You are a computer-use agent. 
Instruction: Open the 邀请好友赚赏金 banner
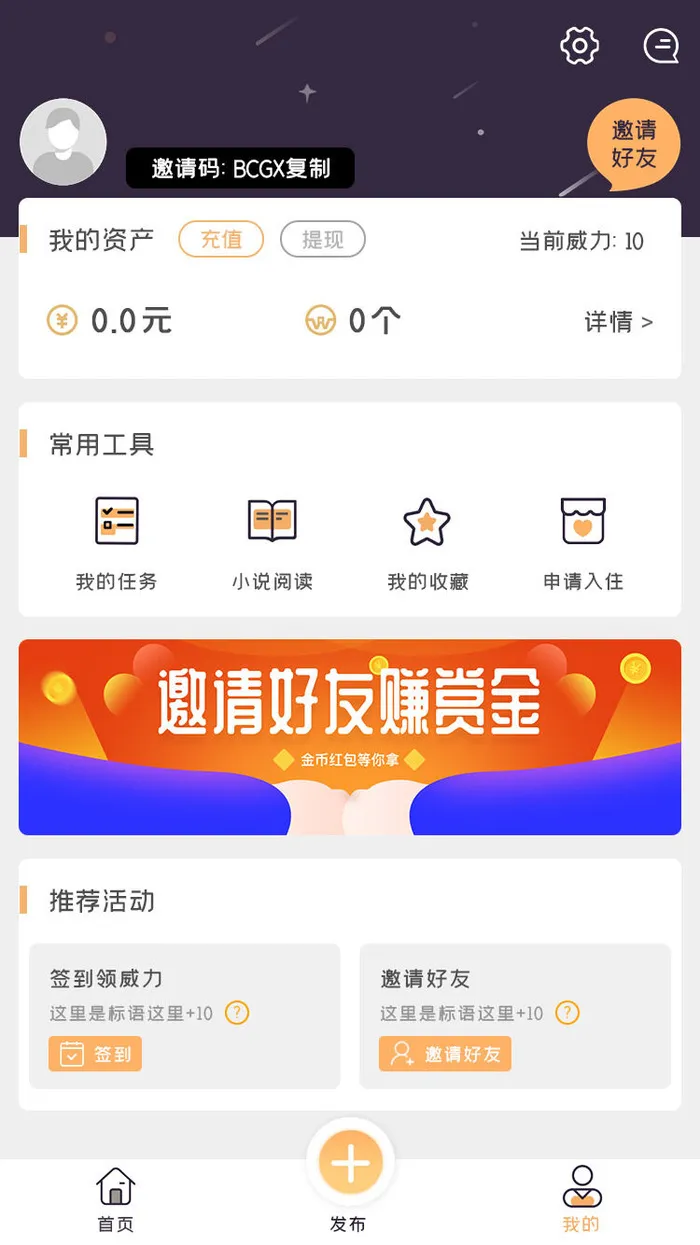[x=350, y=737]
